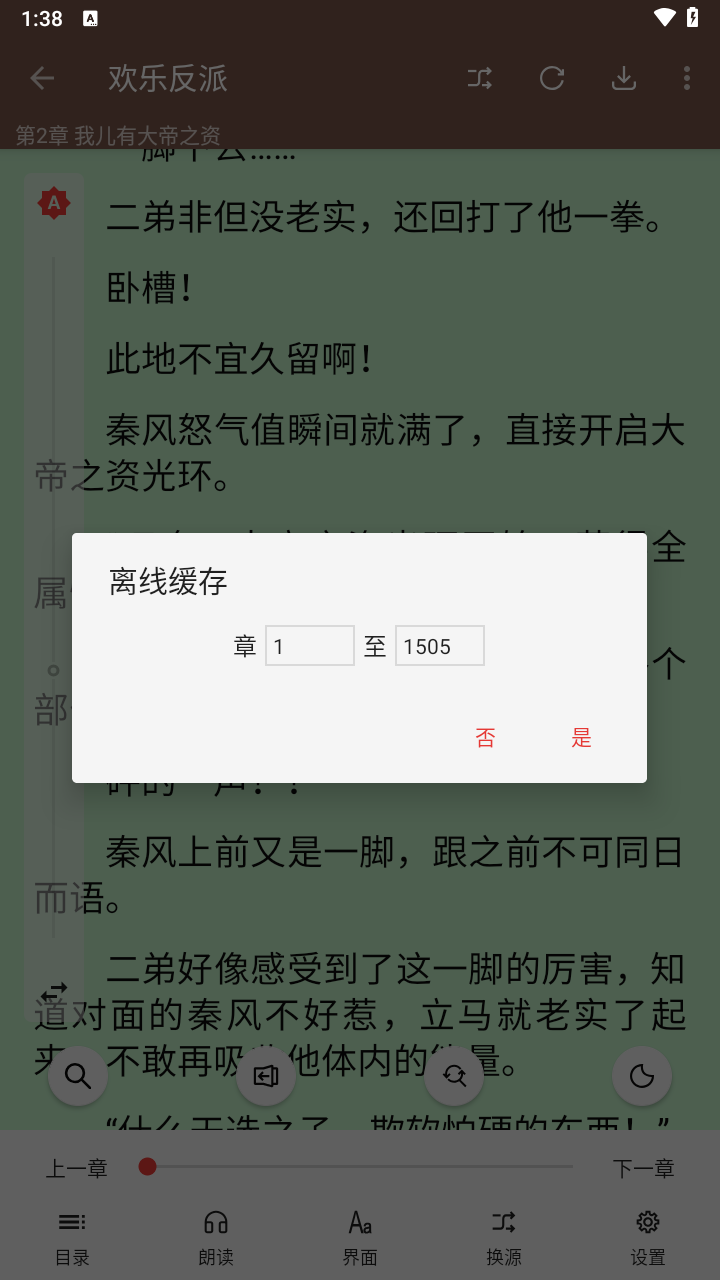Cancel the dialog with 否
Screen dimensions: 720x1280
[485, 738]
